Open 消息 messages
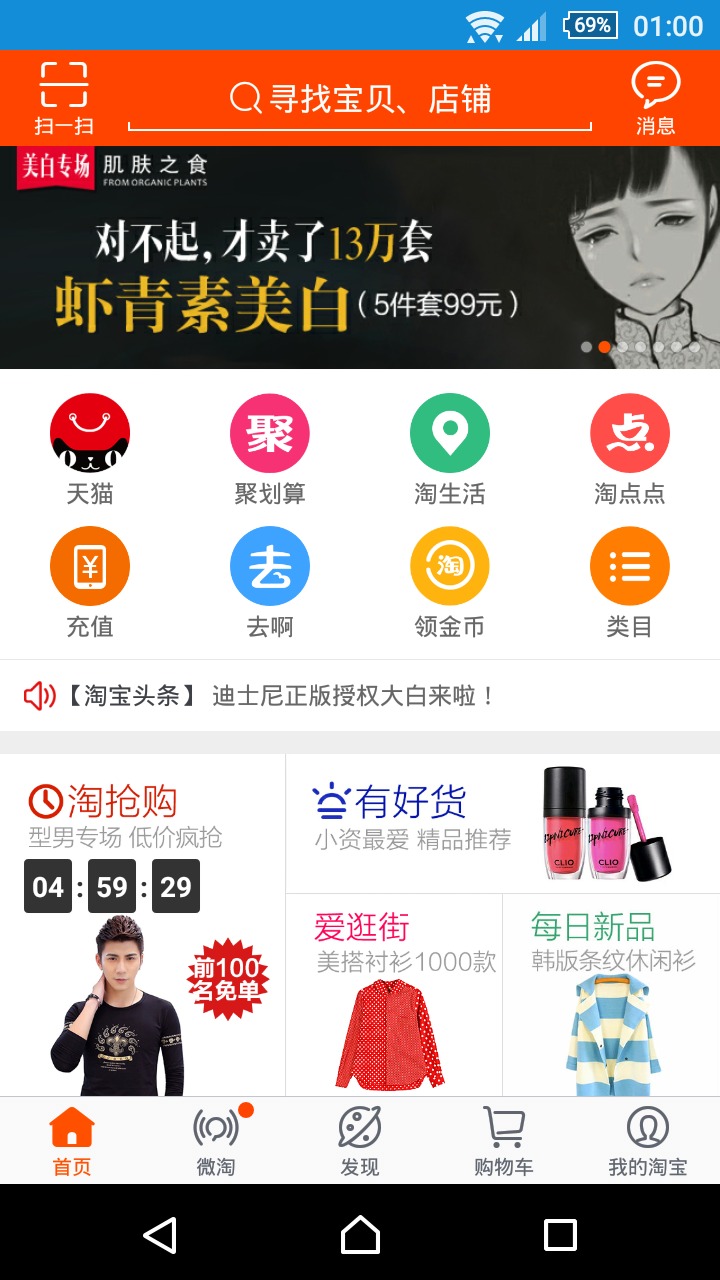Image resolution: width=720 pixels, height=1280 pixels. tap(655, 98)
